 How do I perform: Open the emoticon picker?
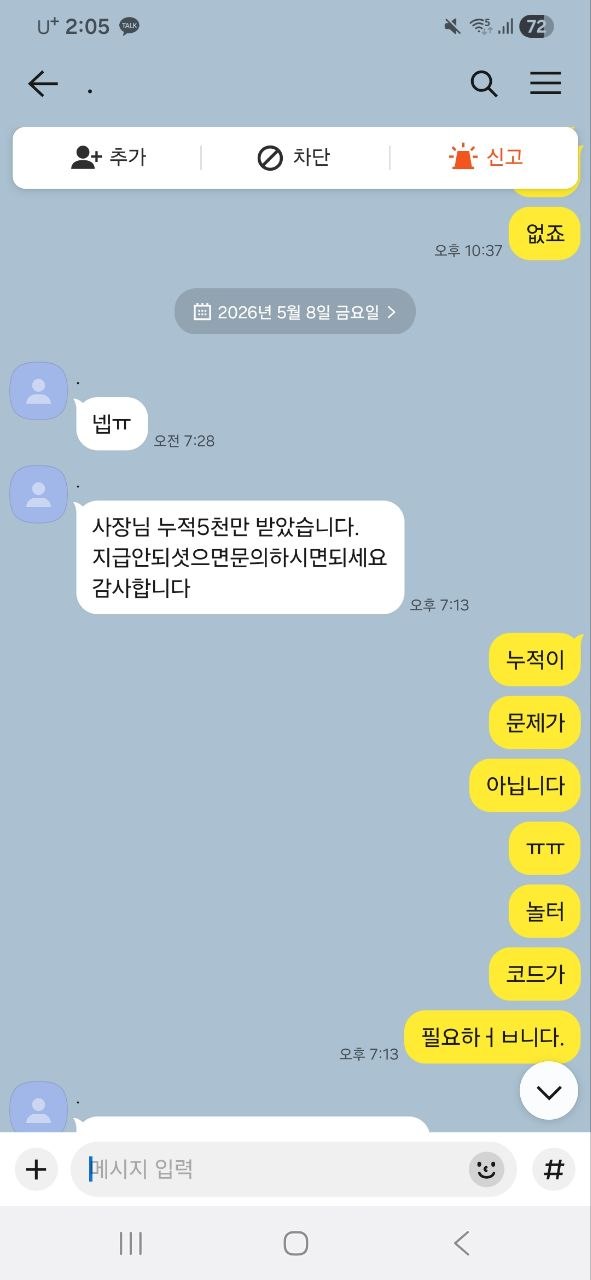tap(487, 1169)
